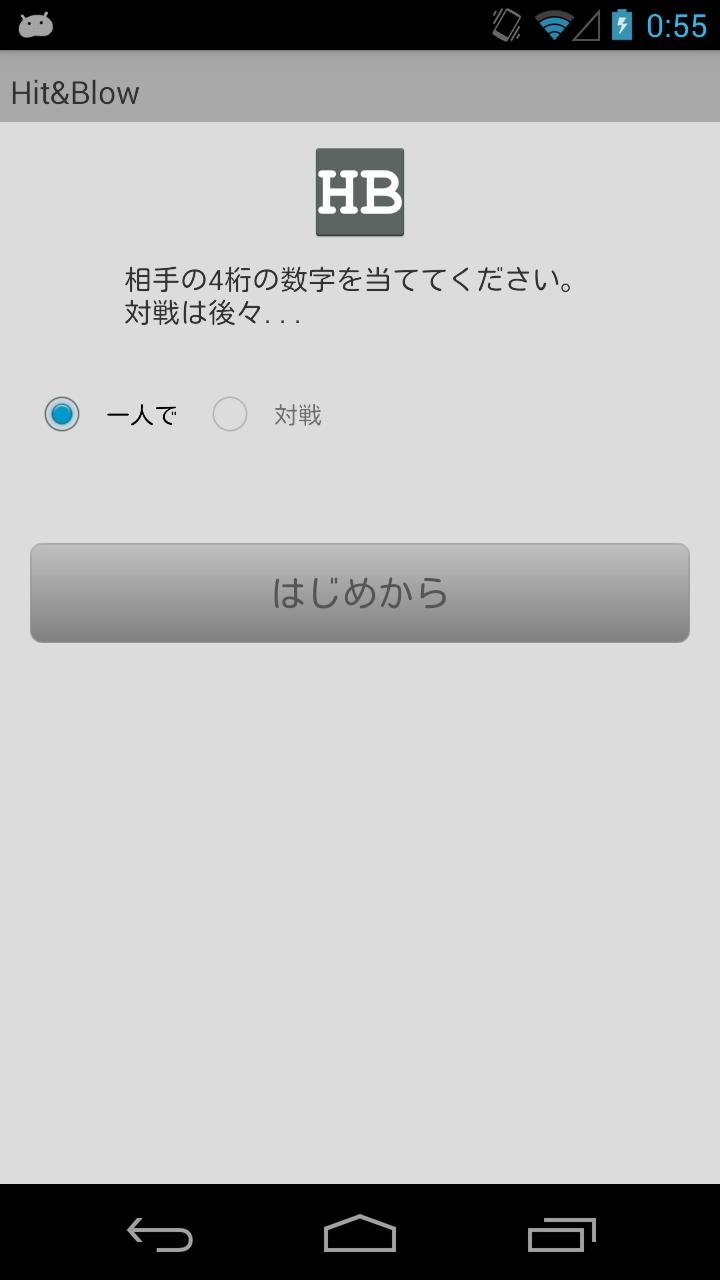
Task: Select the 一人で radio button
Action: (62, 414)
